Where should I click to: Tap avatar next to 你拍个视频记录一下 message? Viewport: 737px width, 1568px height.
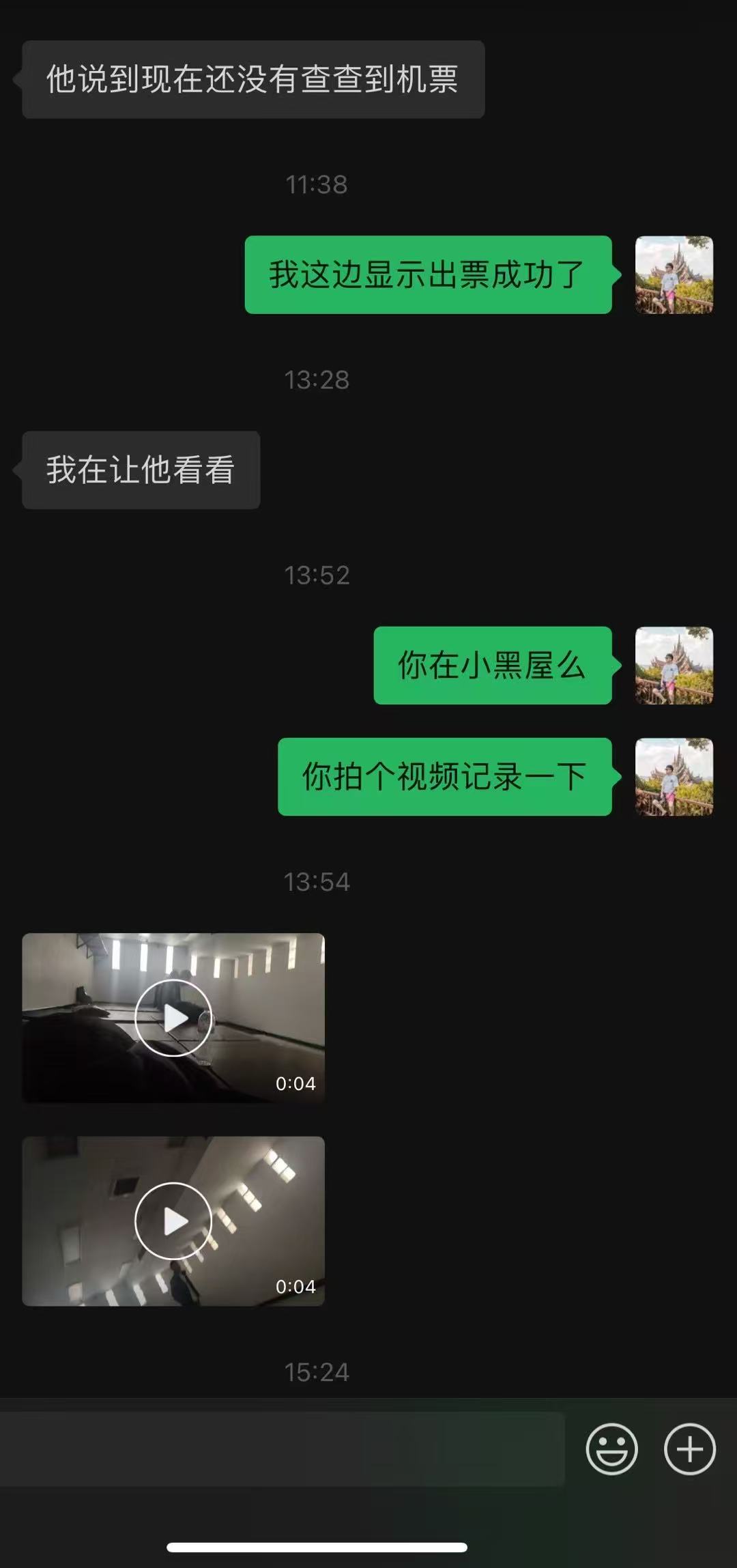pos(674,777)
